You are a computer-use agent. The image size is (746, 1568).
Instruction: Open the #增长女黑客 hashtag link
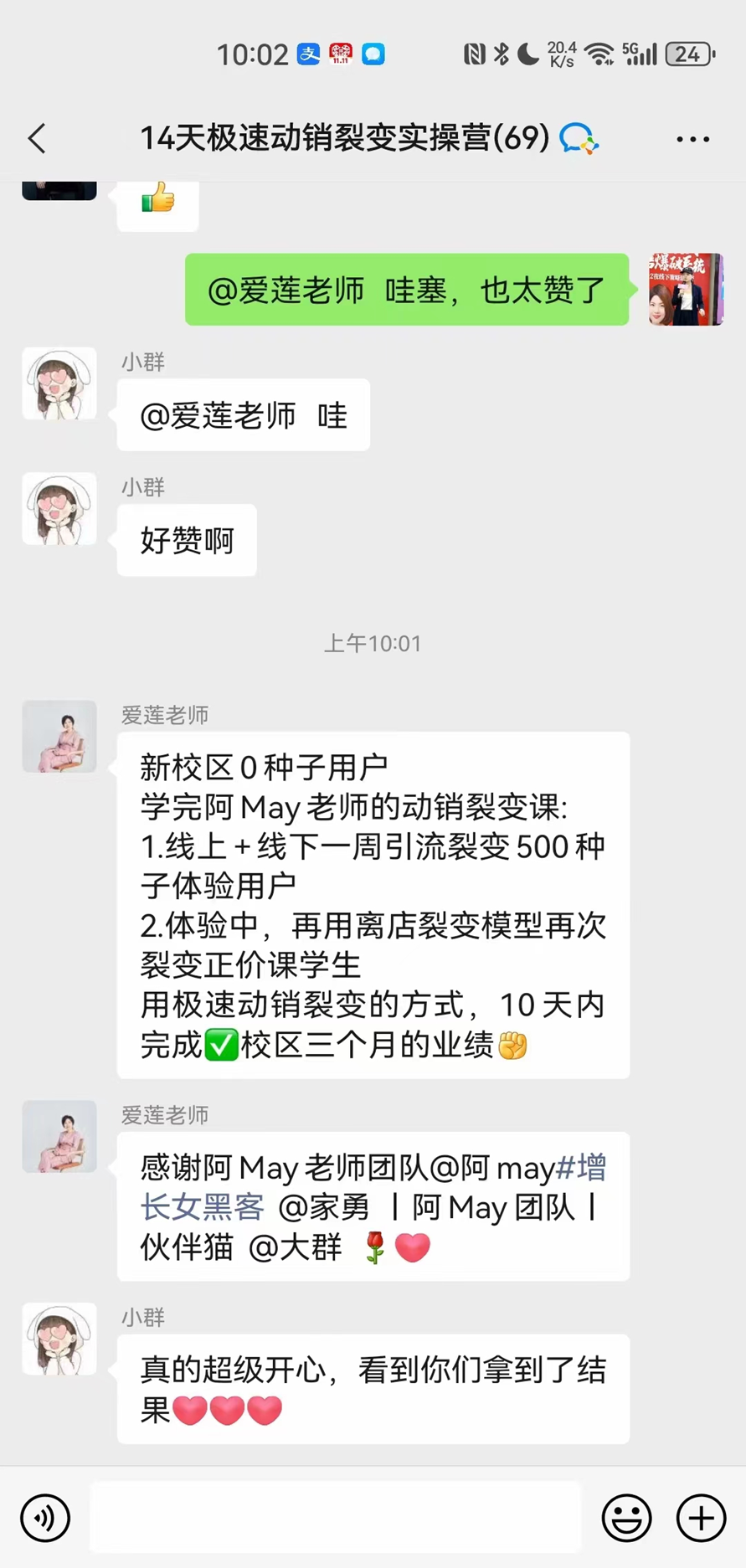point(201,1206)
